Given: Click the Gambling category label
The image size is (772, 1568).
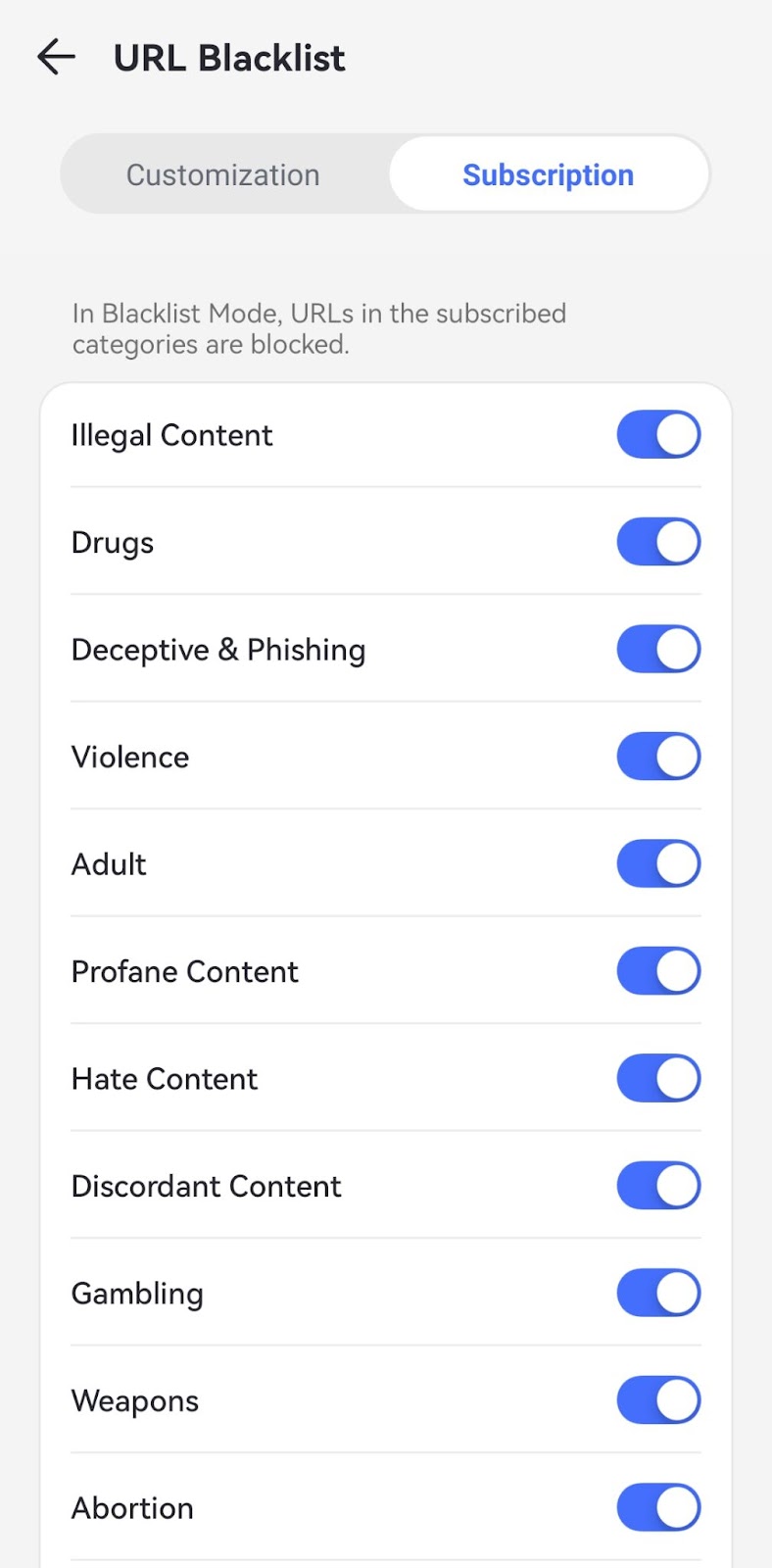Looking at the screenshot, I should click(136, 1292).
